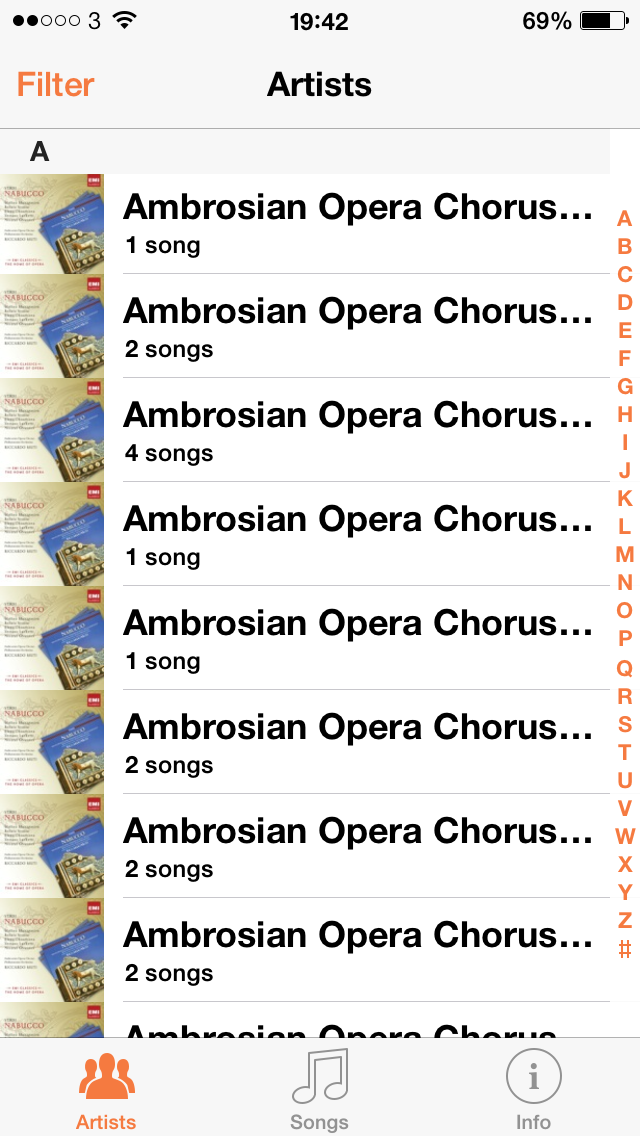This screenshot has height=1136, width=640.
Task: Jump to letter M in the index
Action: [x=625, y=555]
